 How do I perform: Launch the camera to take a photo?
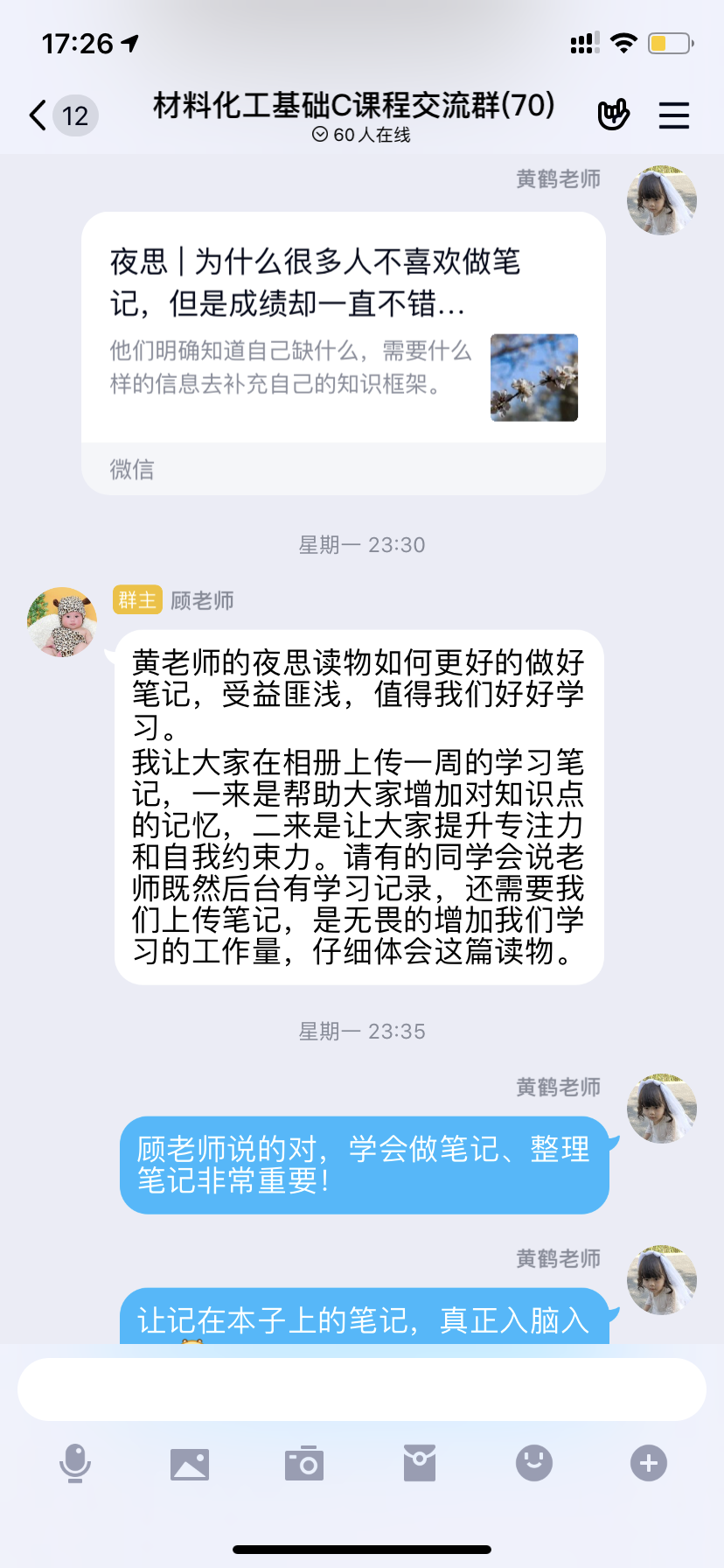(304, 1463)
